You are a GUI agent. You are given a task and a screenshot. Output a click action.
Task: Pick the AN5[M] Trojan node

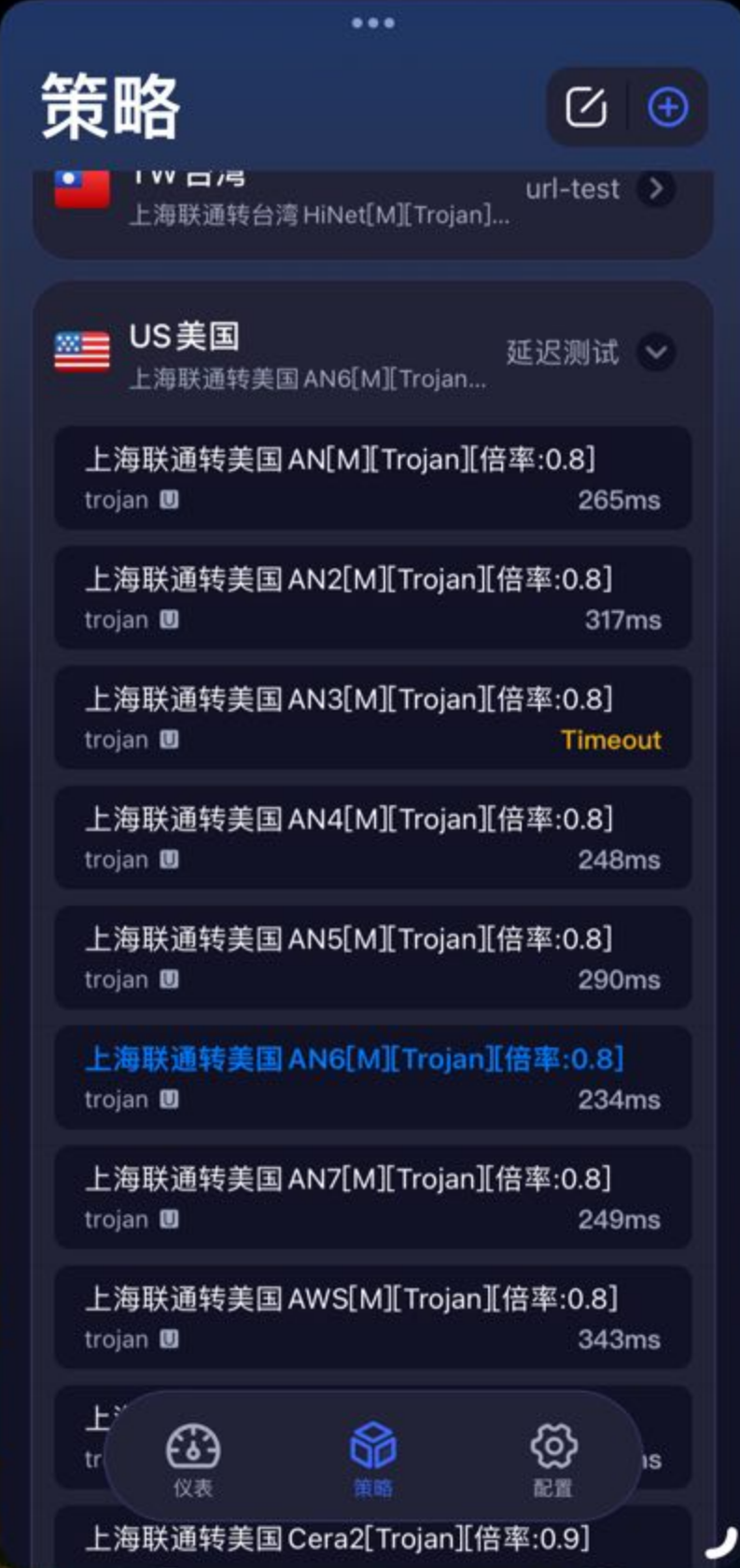tap(372, 958)
